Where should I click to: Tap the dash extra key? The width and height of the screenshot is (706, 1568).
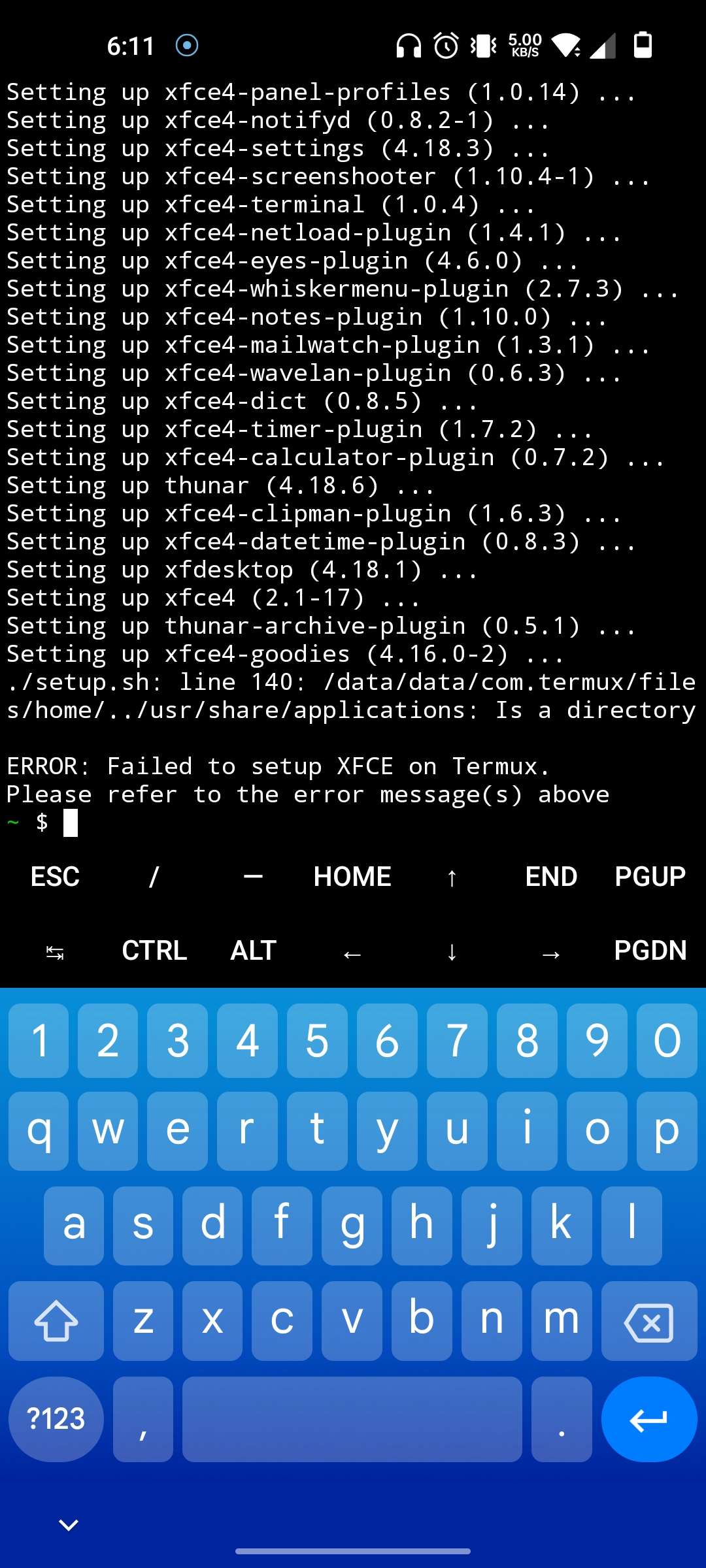(x=253, y=877)
